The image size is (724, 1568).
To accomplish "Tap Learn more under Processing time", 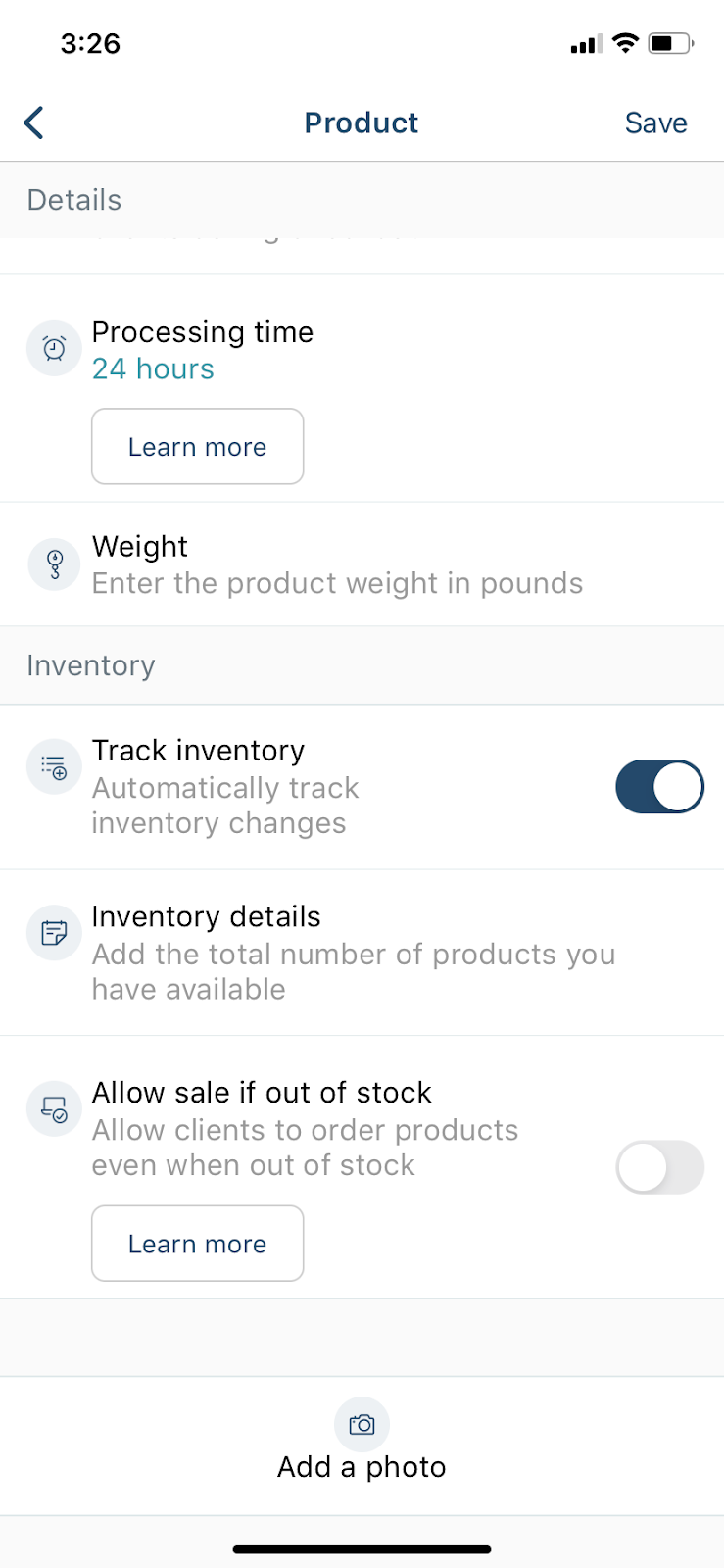I will tap(198, 447).
